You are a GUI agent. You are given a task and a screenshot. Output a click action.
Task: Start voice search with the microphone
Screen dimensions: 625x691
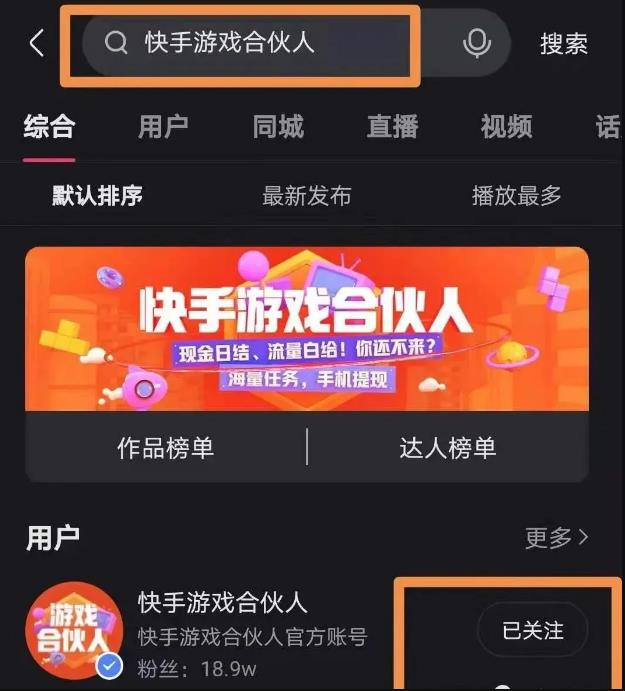point(477,43)
